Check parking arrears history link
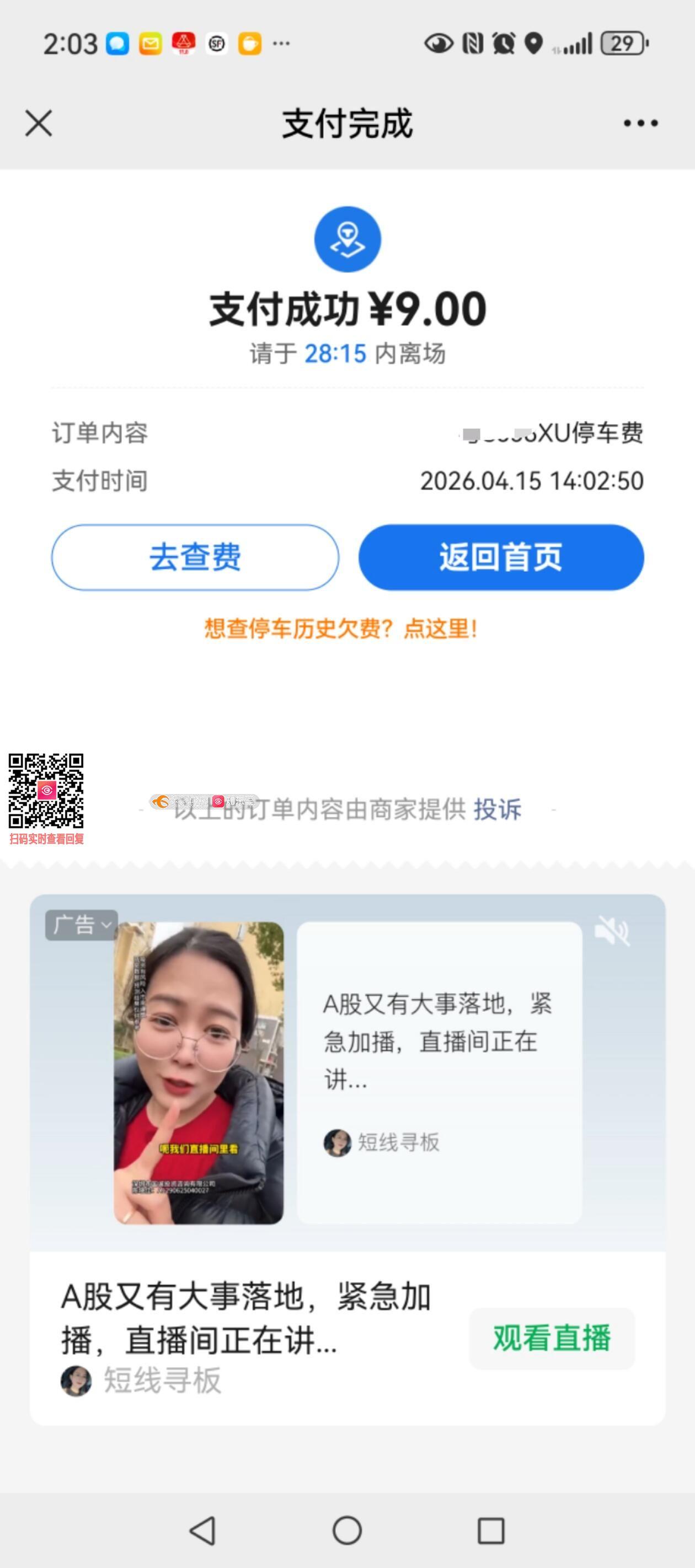Screen dimensions: 695x1568 click(341, 629)
